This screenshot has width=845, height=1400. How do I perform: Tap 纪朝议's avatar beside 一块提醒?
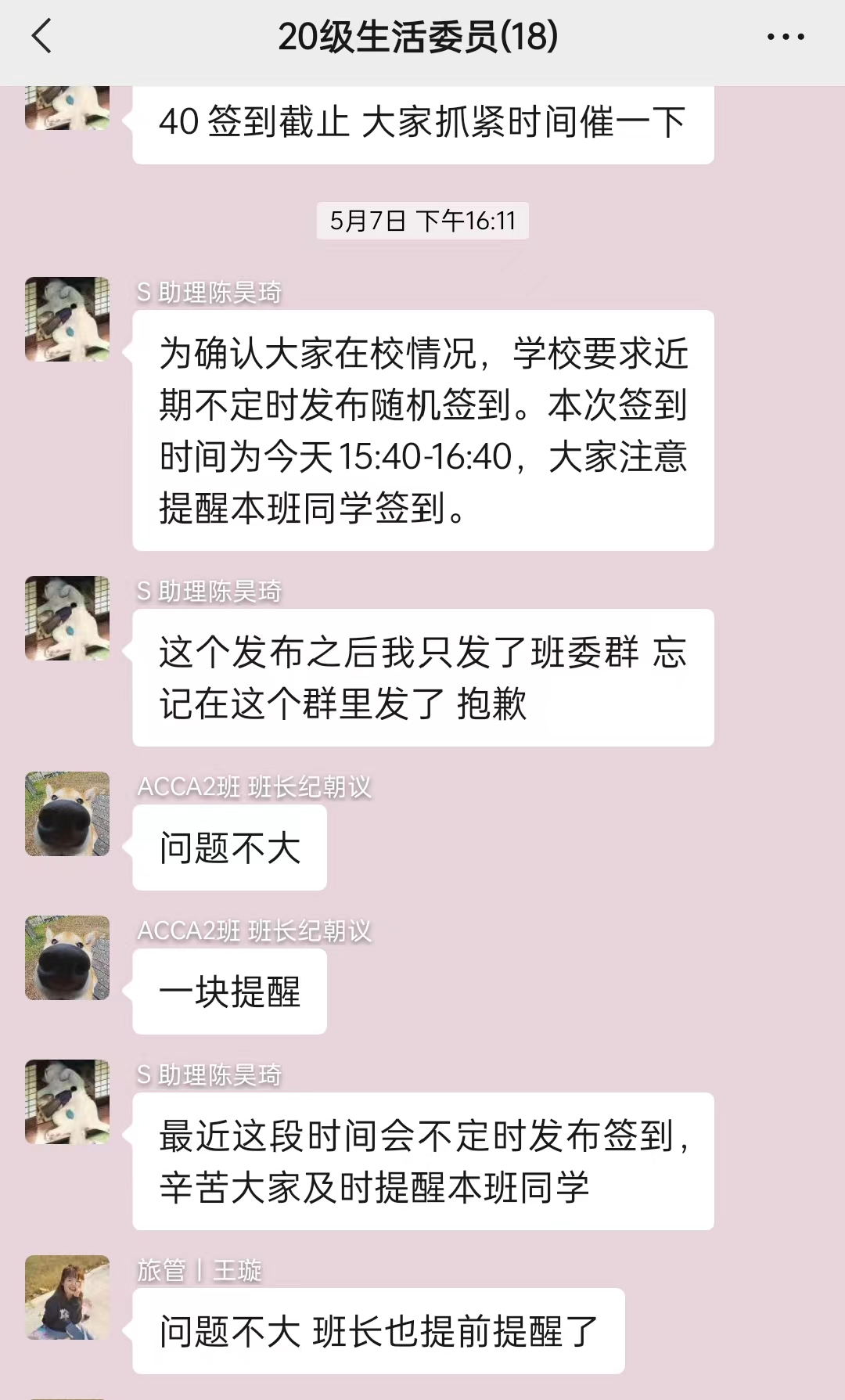67,958
